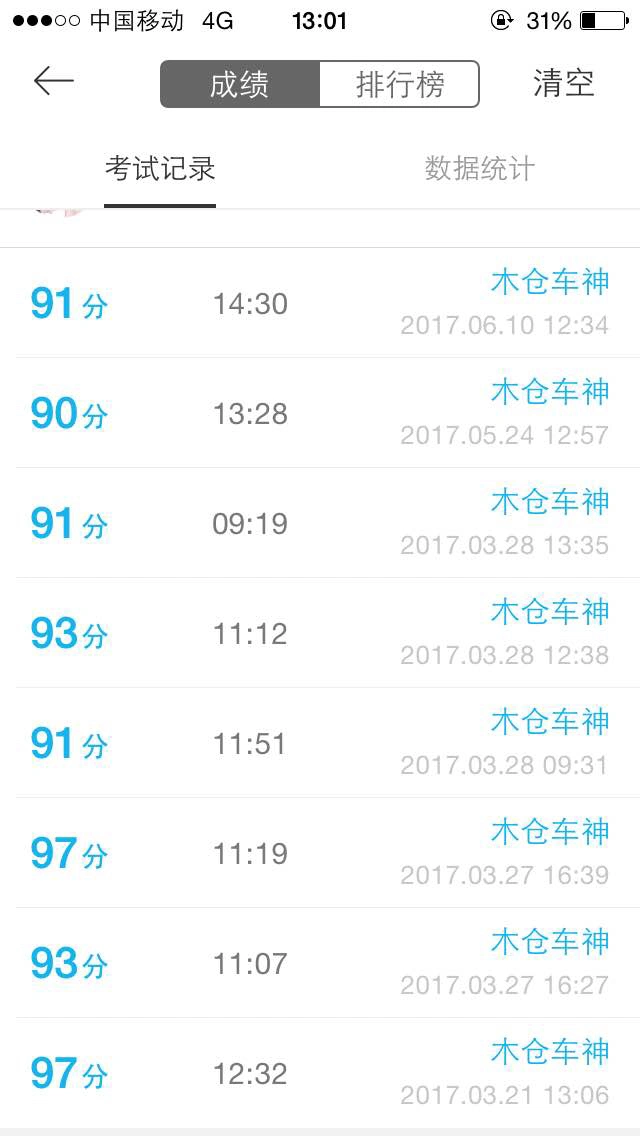
Task: Open the record dated 2017.06.10 12:34
Action: (320, 303)
